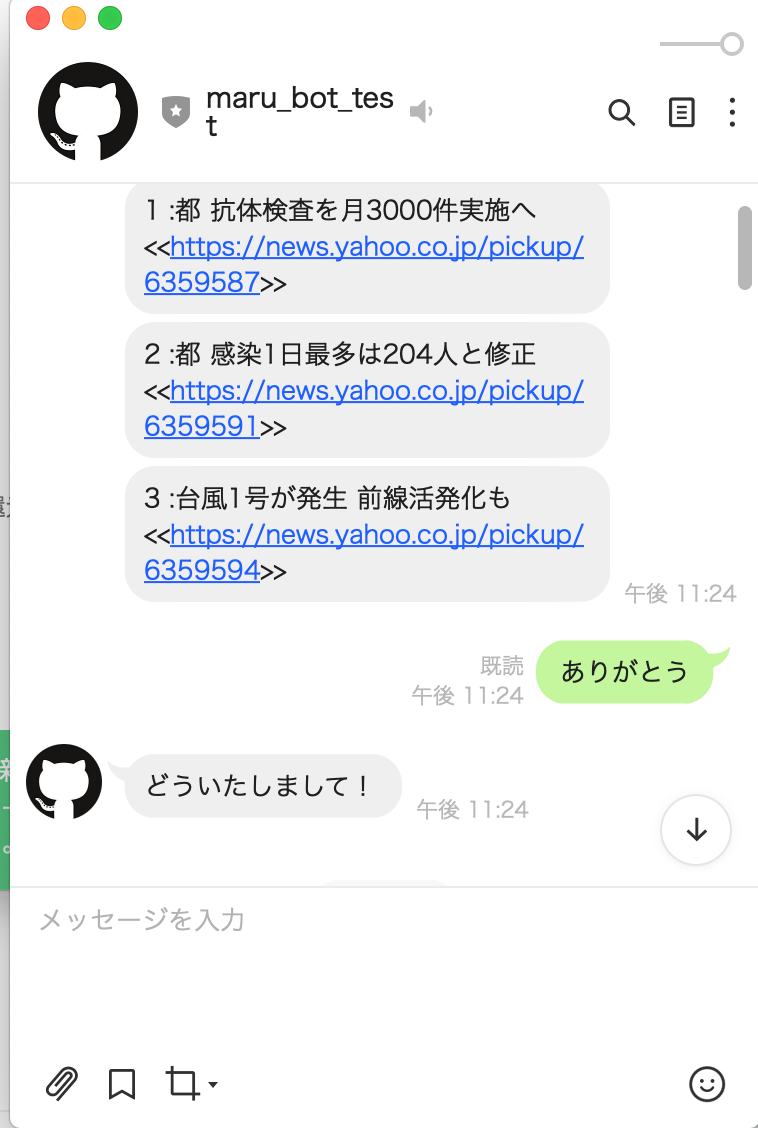Unmute notifications via the muted speaker icon
The height and width of the screenshot is (1128, 758).
click(x=421, y=112)
